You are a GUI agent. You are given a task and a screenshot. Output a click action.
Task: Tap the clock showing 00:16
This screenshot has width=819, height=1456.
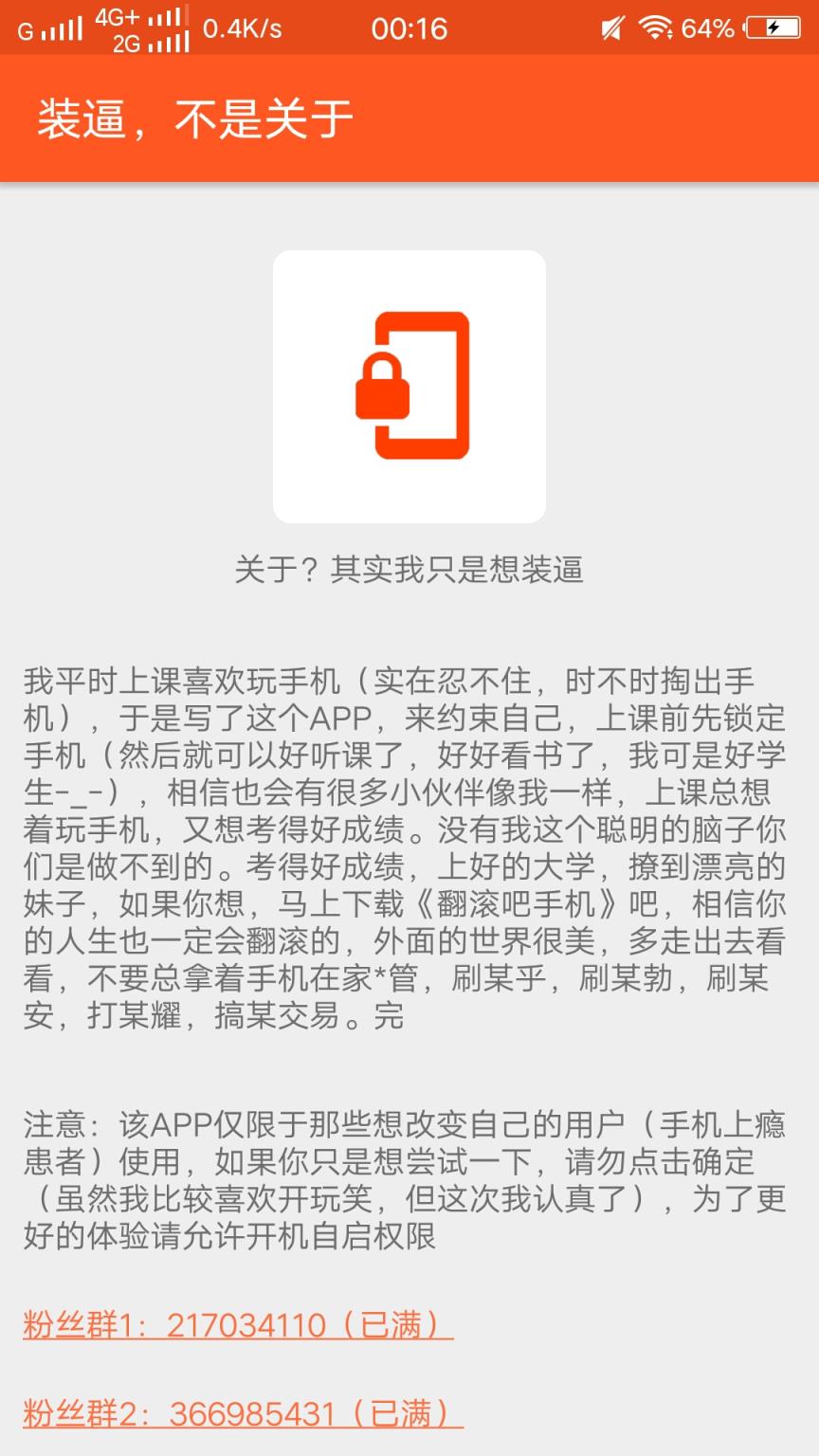[408, 28]
